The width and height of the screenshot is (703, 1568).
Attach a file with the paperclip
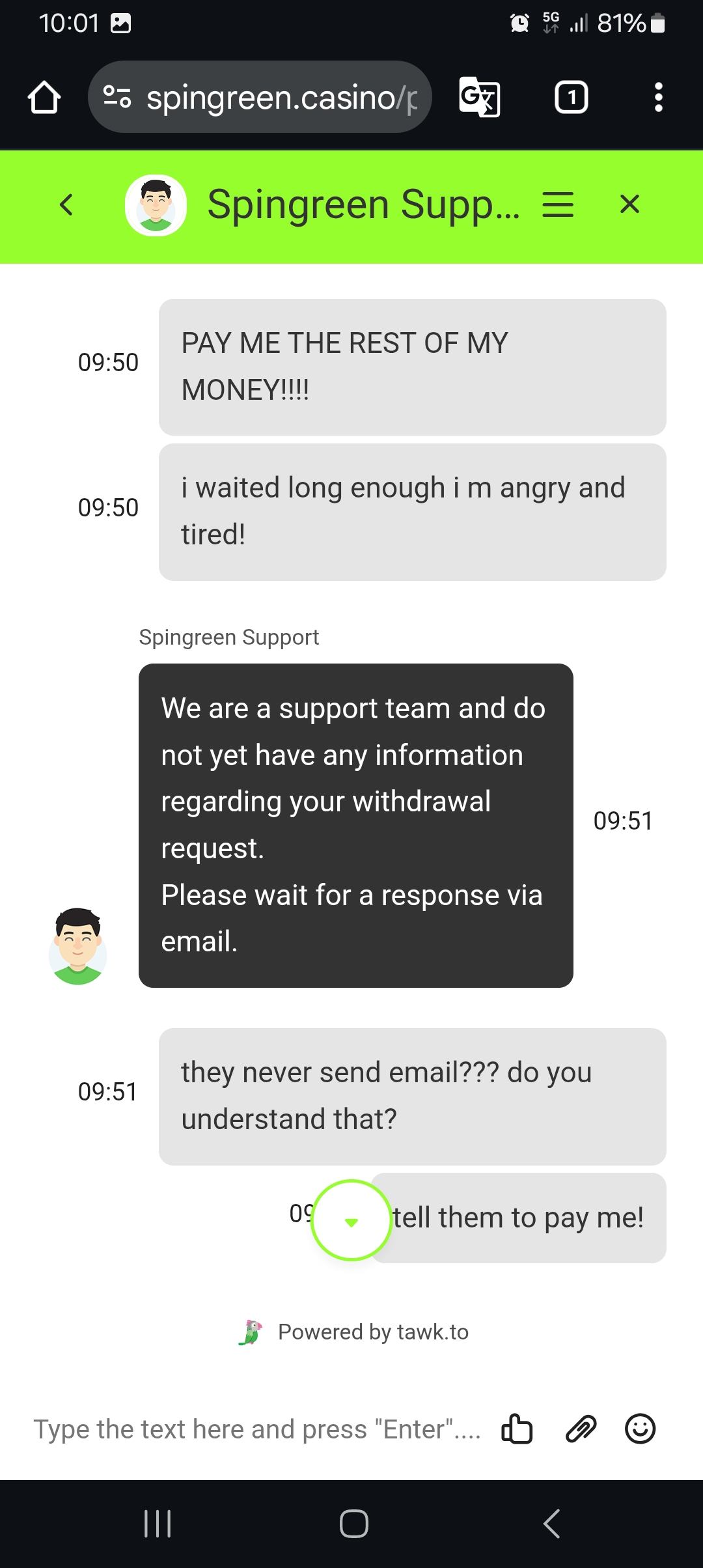(581, 1429)
